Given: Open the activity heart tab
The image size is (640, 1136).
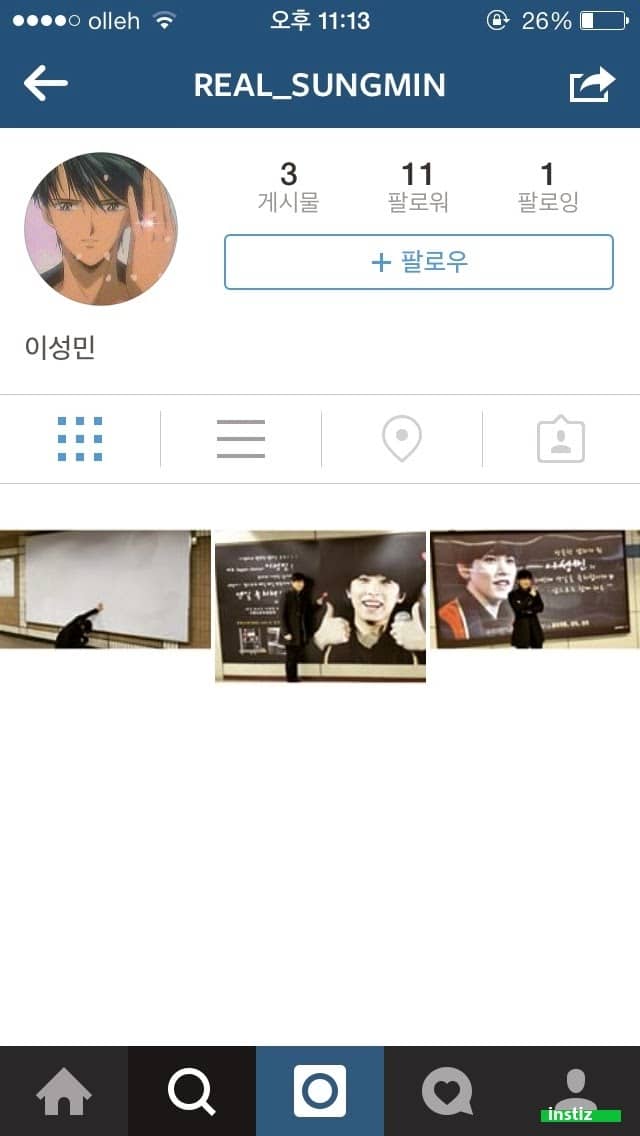Looking at the screenshot, I should pos(447,1091).
